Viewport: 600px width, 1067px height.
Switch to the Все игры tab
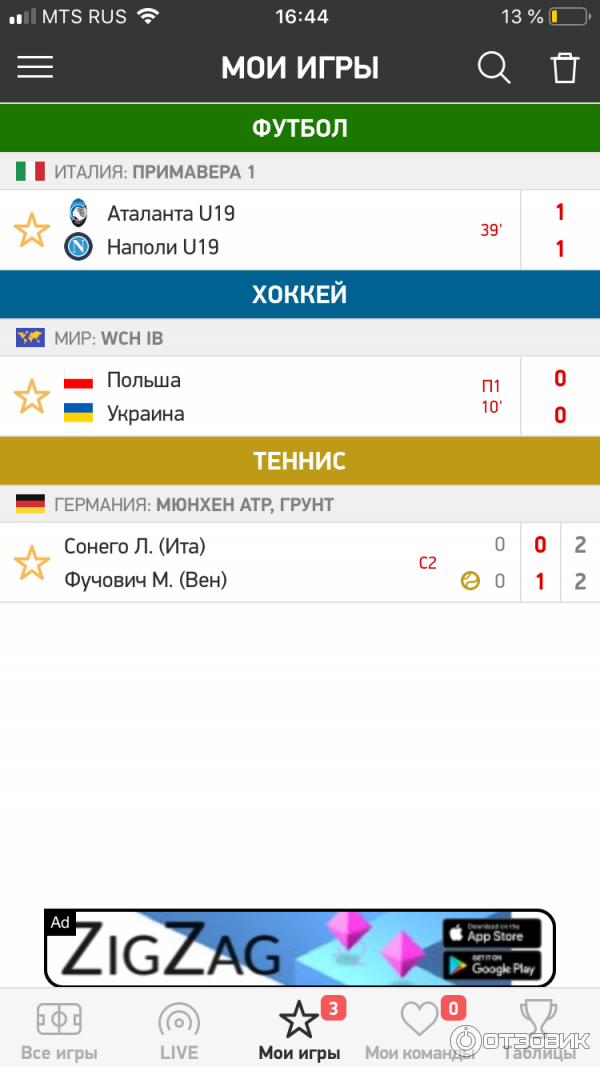pos(59,1030)
